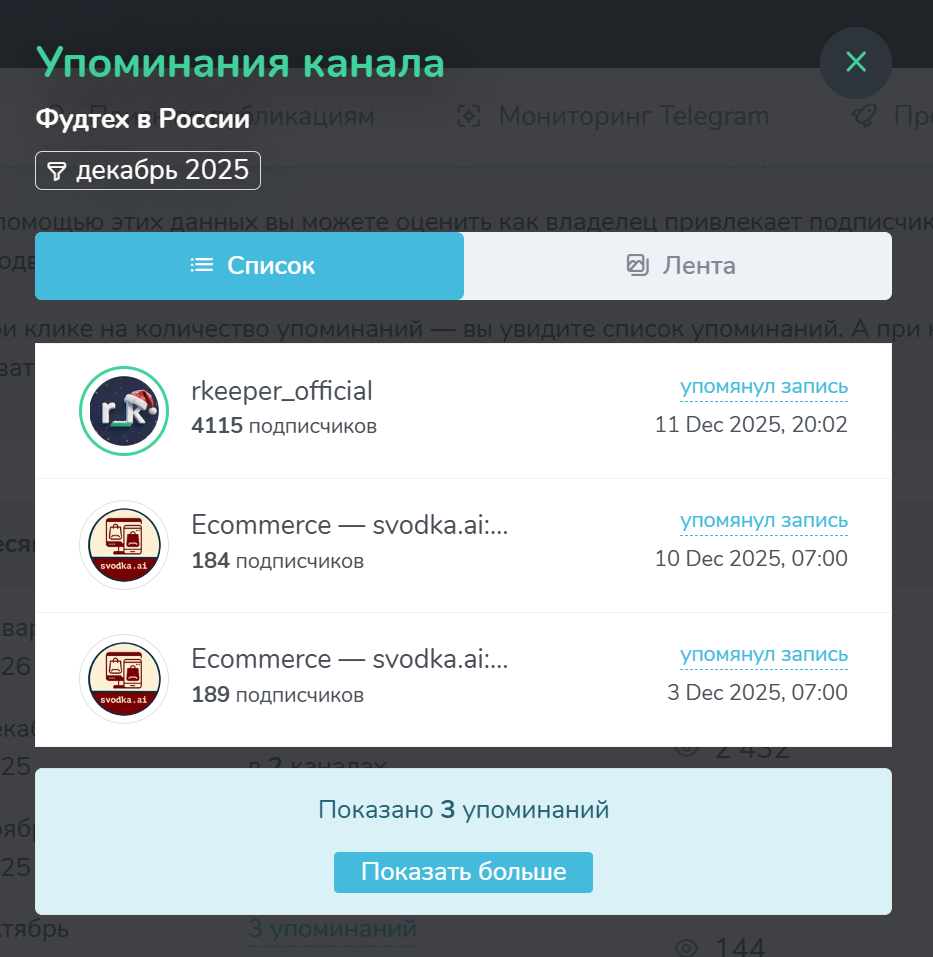This screenshot has width=933, height=957.
Task: Open упомянул запись link from 3 Dec 2025
Action: pyautogui.click(x=763, y=654)
